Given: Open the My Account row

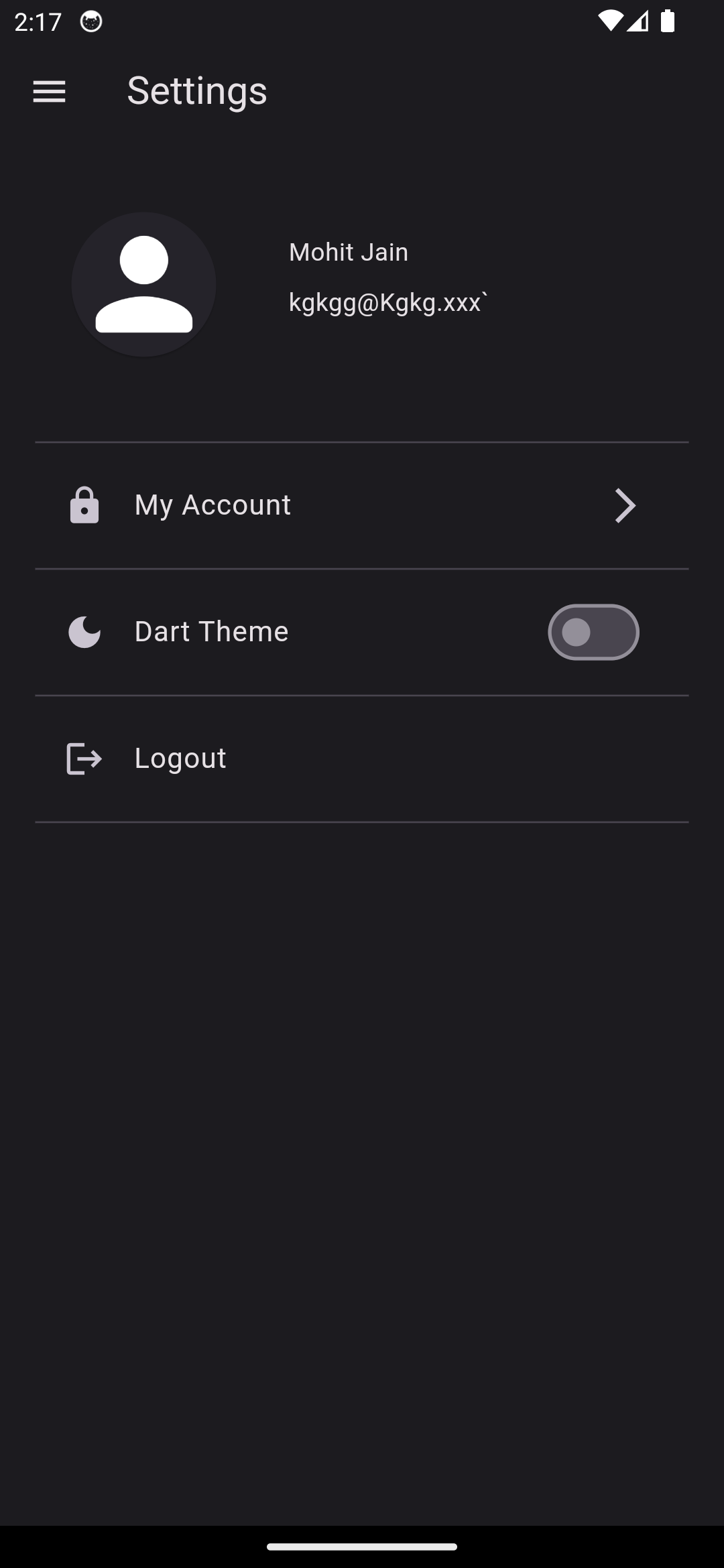Looking at the screenshot, I should (x=362, y=505).
